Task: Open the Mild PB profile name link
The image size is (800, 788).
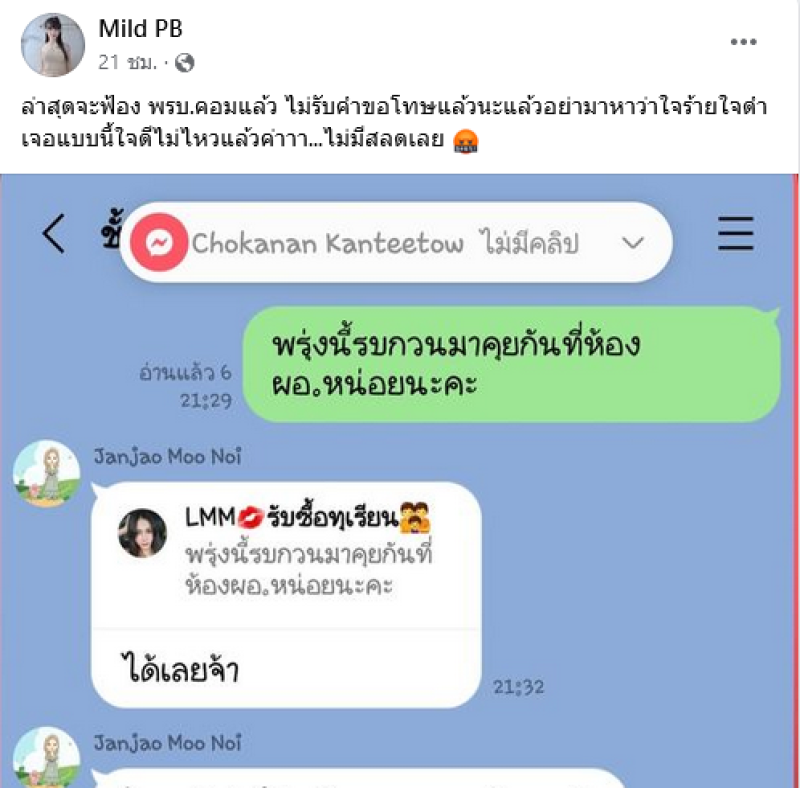Action: [x=140, y=29]
